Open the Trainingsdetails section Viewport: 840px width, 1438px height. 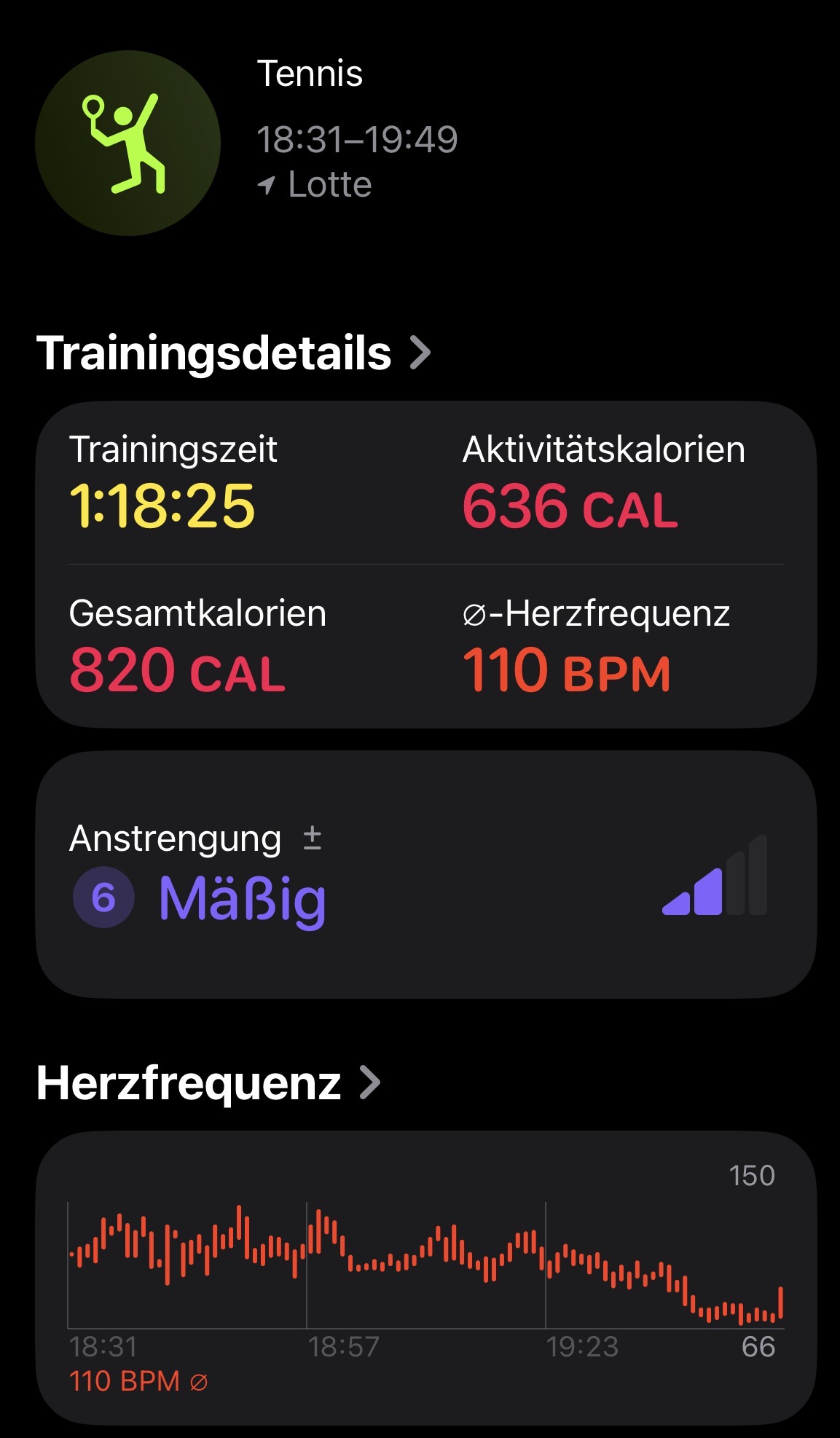(233, 353)
